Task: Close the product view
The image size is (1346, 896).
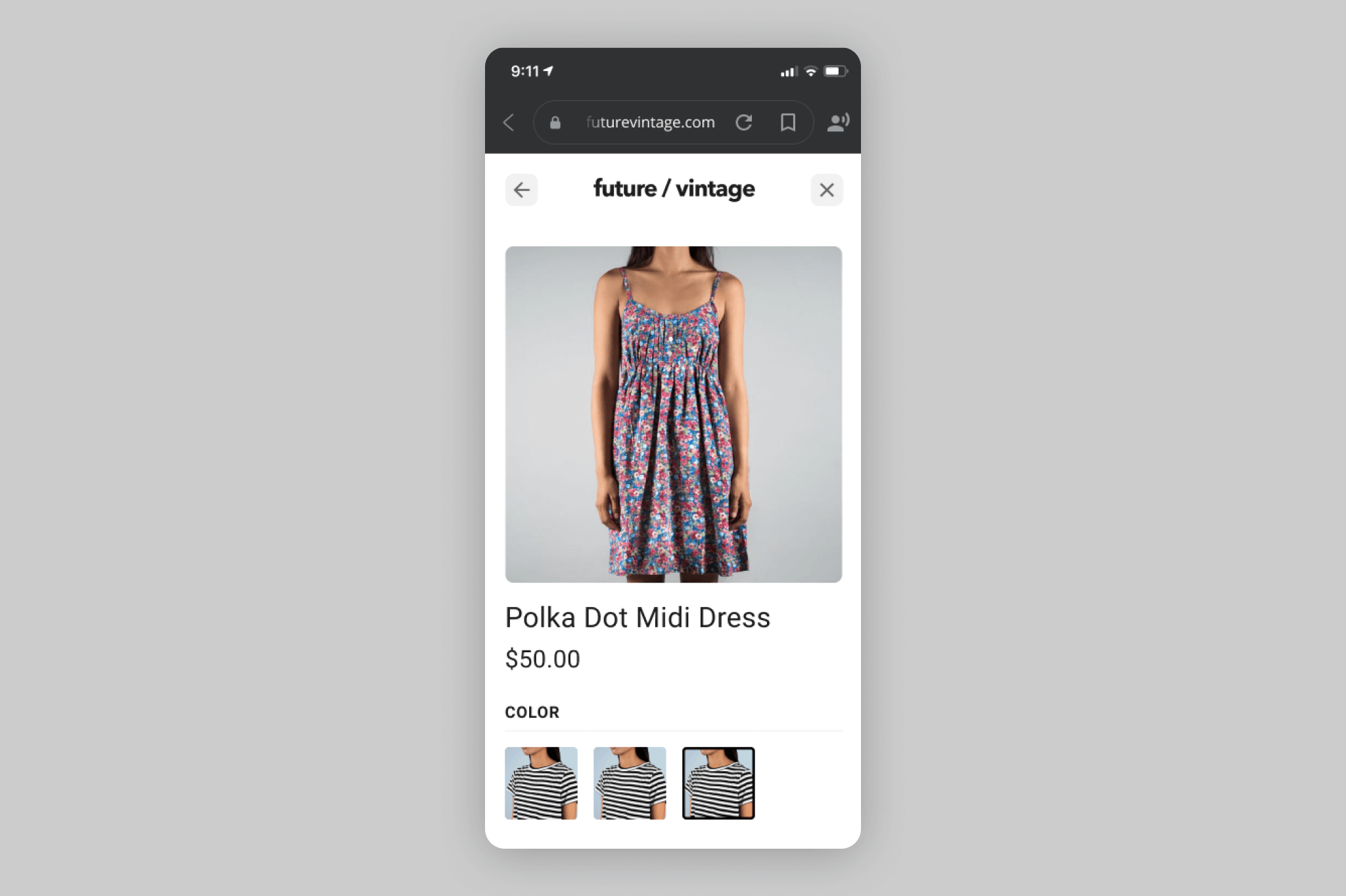Action: click(826, 190)
